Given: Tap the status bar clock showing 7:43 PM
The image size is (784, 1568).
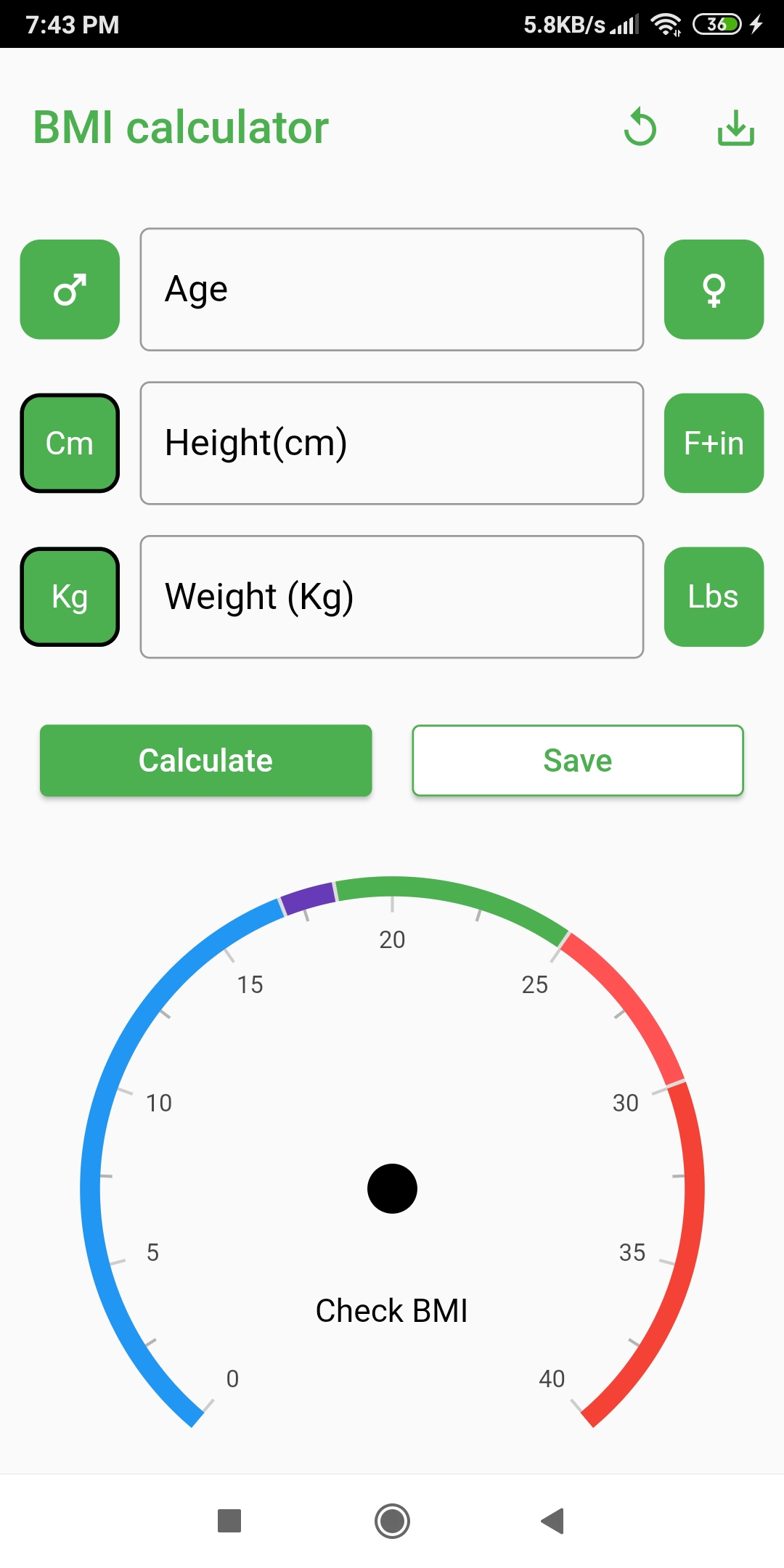Looking at the screenshot, I should point(73,24).
